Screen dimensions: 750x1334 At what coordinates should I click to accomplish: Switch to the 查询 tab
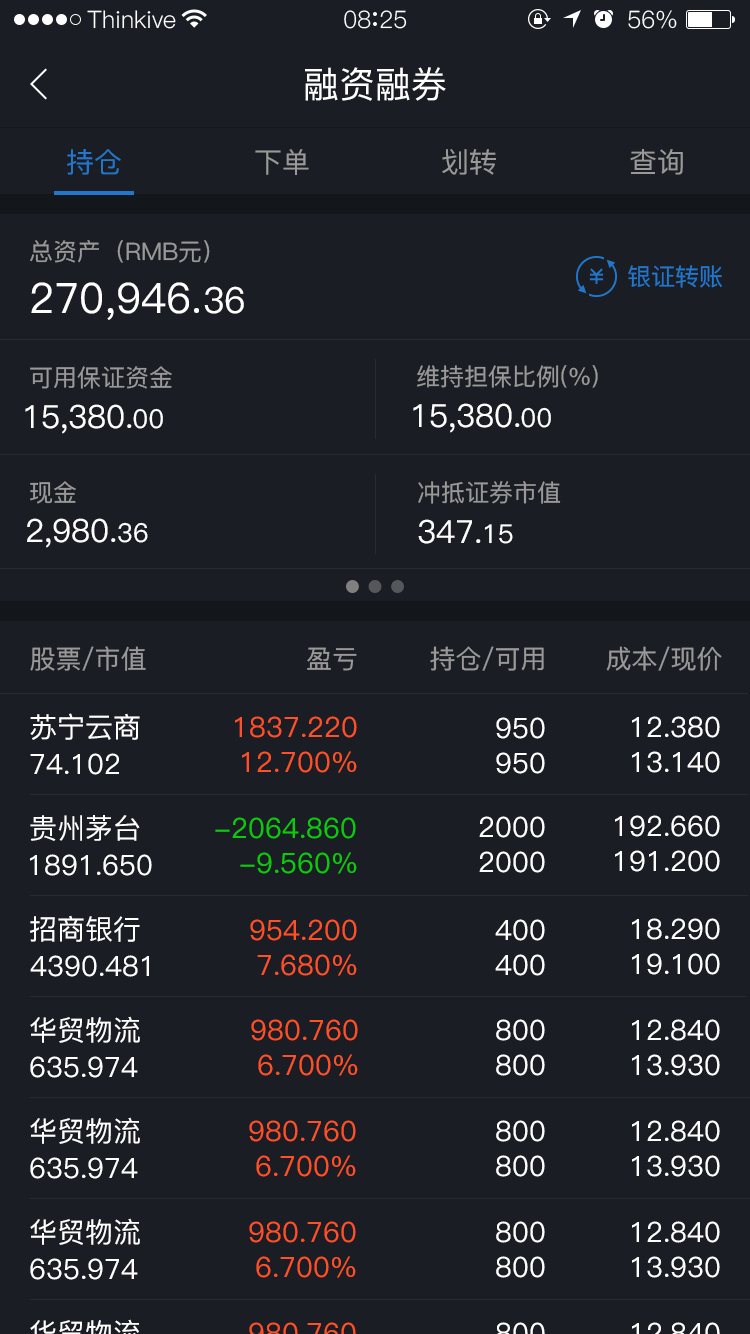656,162
